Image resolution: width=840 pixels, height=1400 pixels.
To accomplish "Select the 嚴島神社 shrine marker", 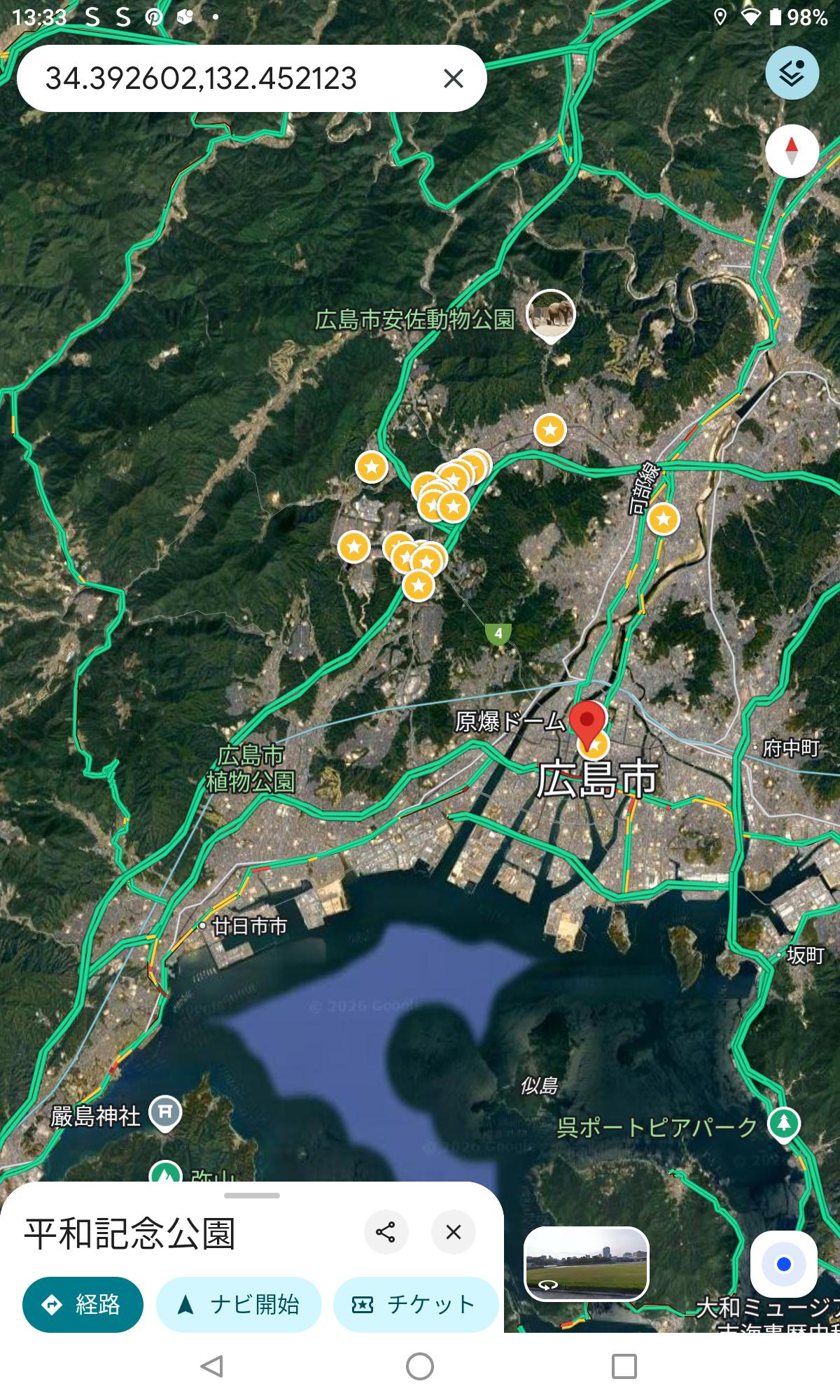I will point(165,1112).
